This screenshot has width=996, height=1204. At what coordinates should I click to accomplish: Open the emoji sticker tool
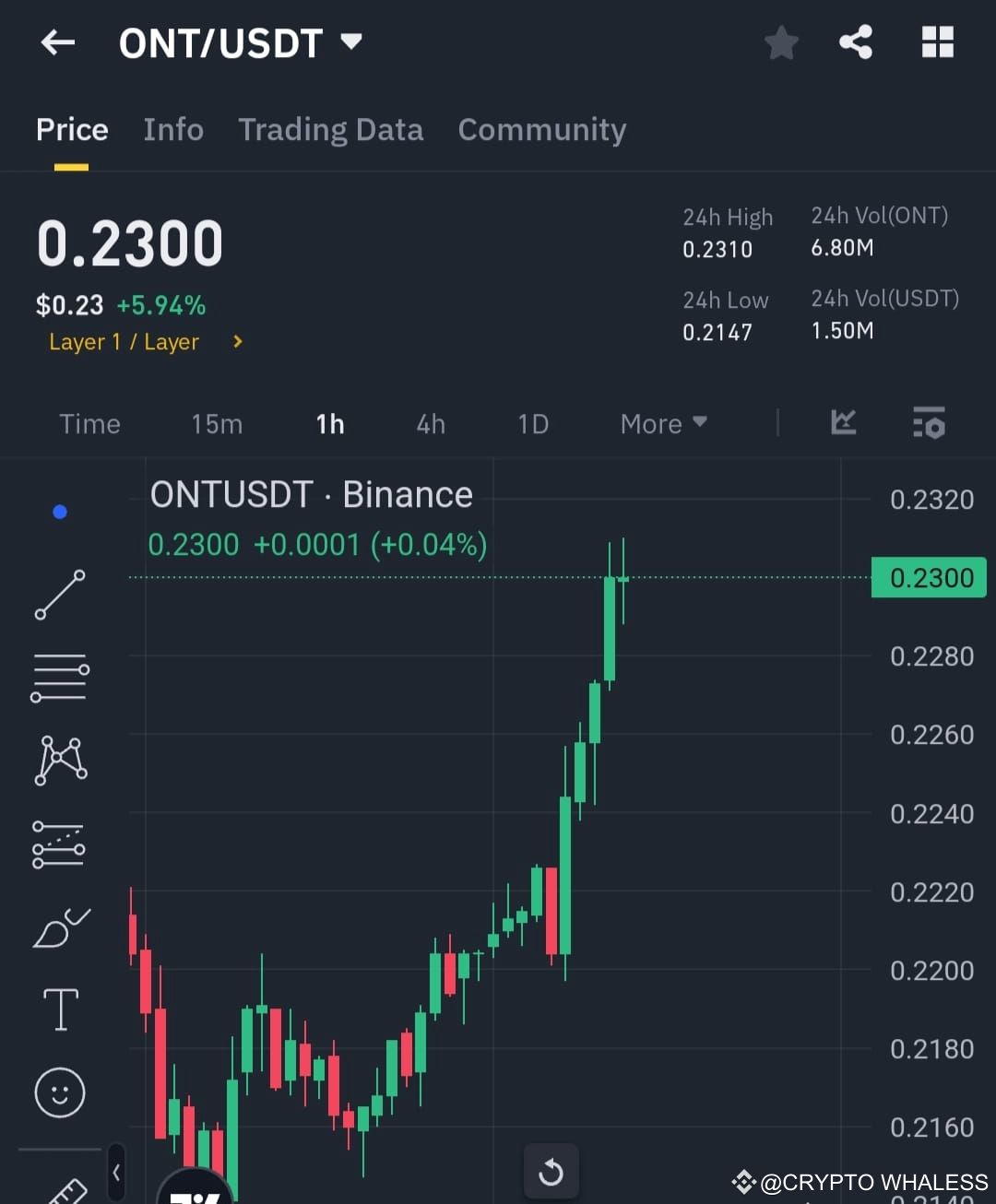coord(59,1092)
